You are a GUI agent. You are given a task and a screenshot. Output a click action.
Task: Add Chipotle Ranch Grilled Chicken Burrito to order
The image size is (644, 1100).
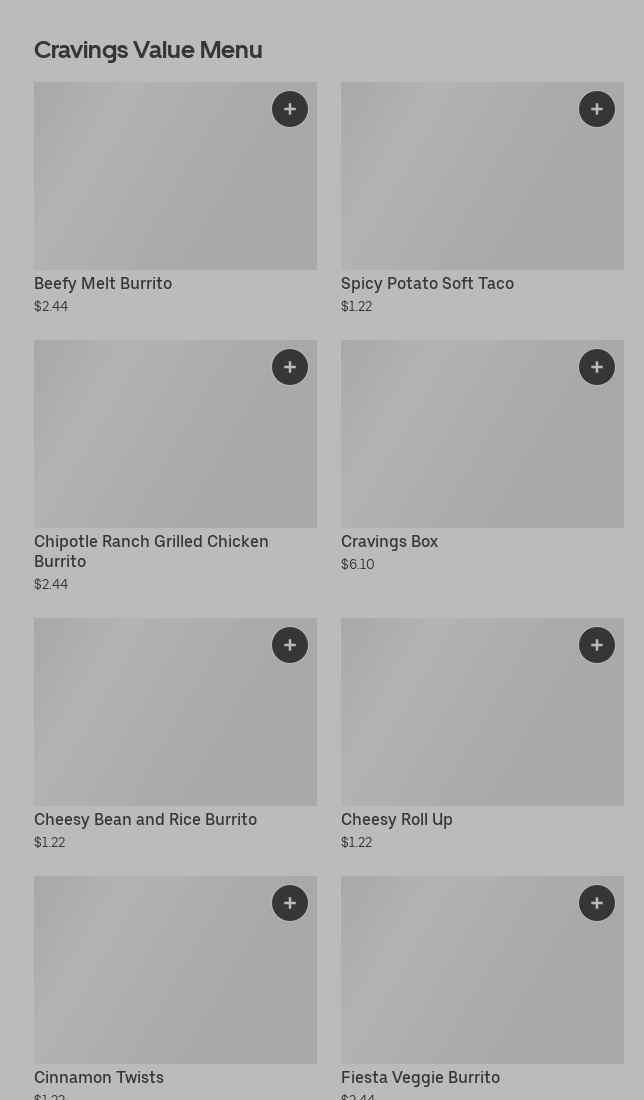coord(290,367)
